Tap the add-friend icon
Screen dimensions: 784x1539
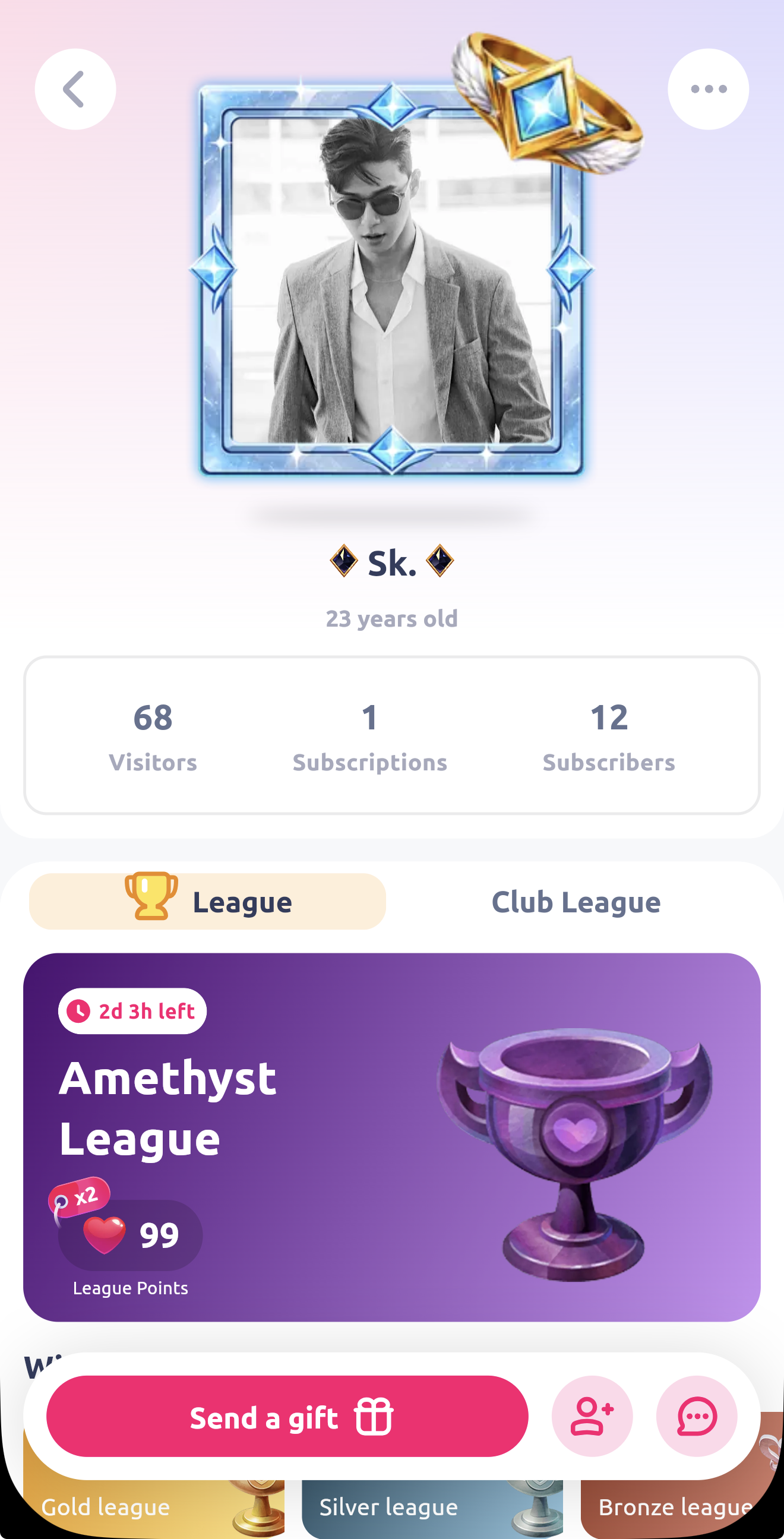(591, 1416)
